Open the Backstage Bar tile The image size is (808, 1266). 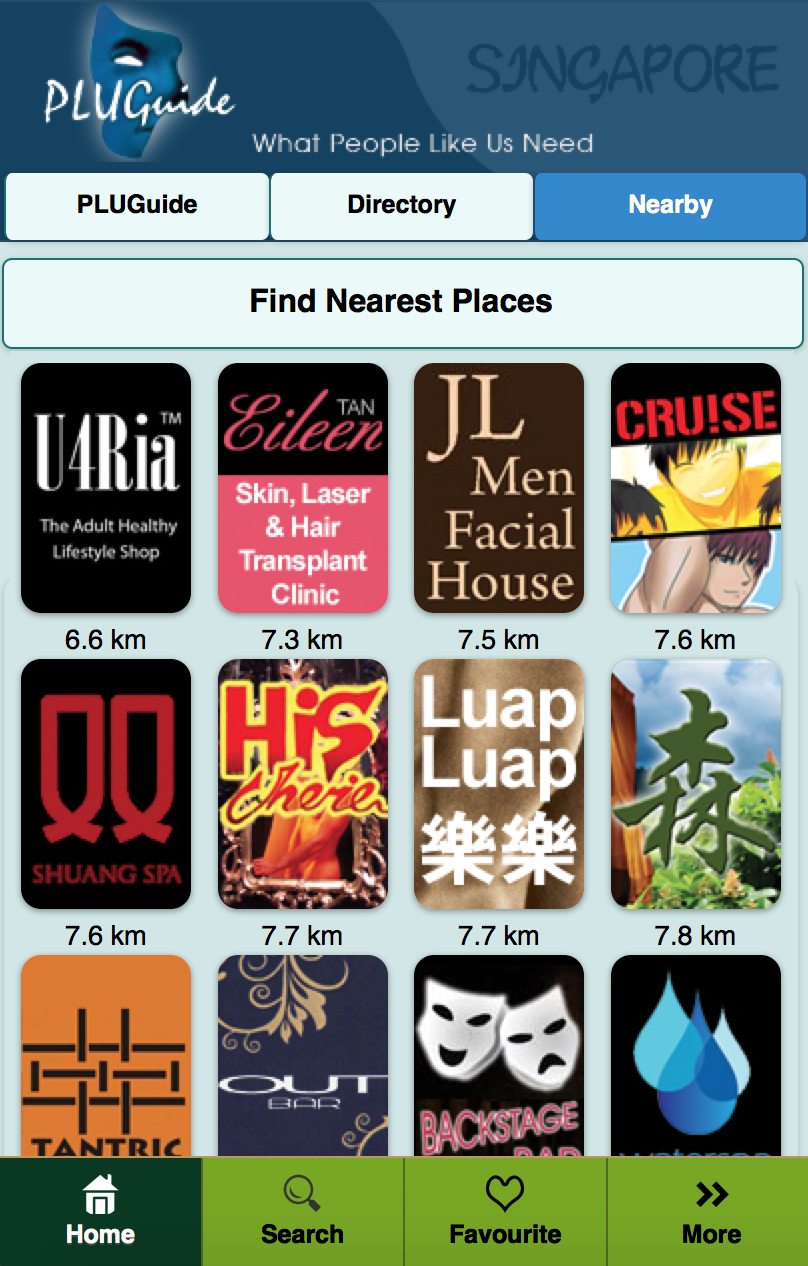(499, 1055)
